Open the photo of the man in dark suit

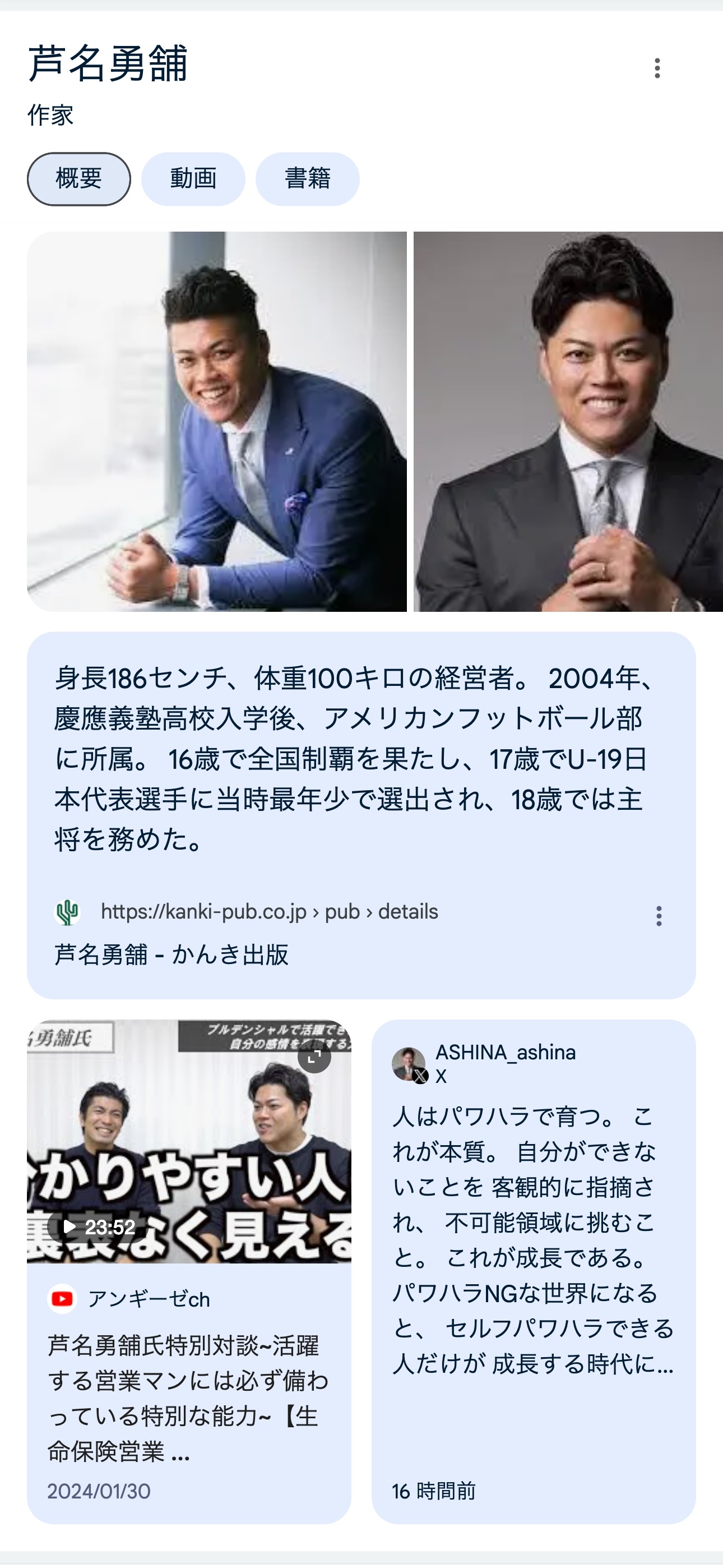pos(568,421)
